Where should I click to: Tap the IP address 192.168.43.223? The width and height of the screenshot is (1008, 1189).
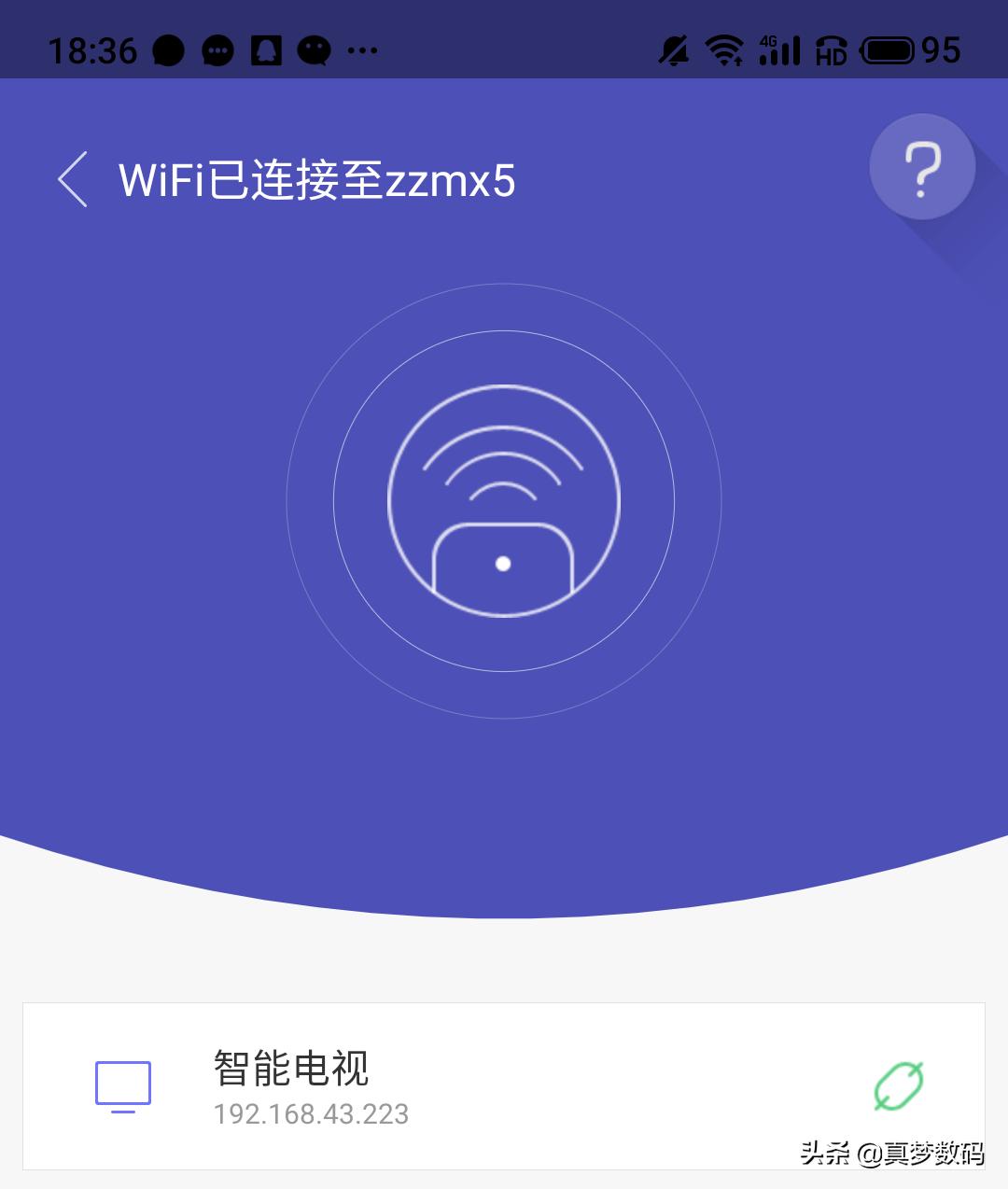pos(311,1113)
